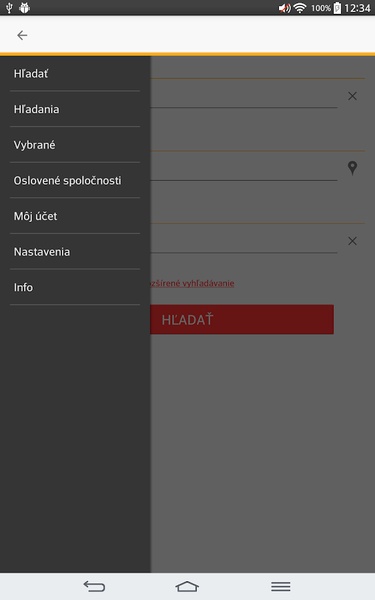
Task: Open Môj účet
Action: click(75, 216)
